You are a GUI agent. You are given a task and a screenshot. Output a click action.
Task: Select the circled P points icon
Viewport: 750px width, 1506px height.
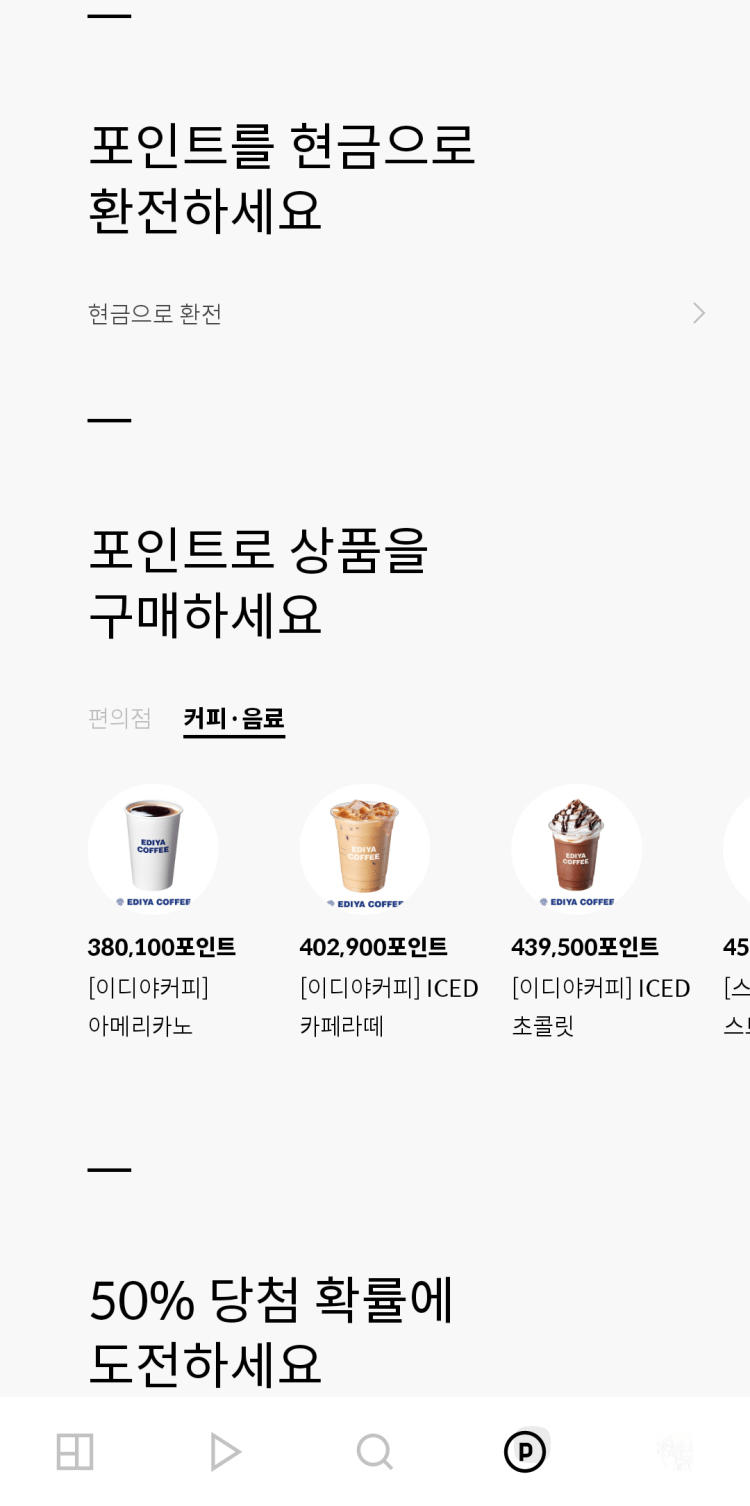click(525, 1450)
